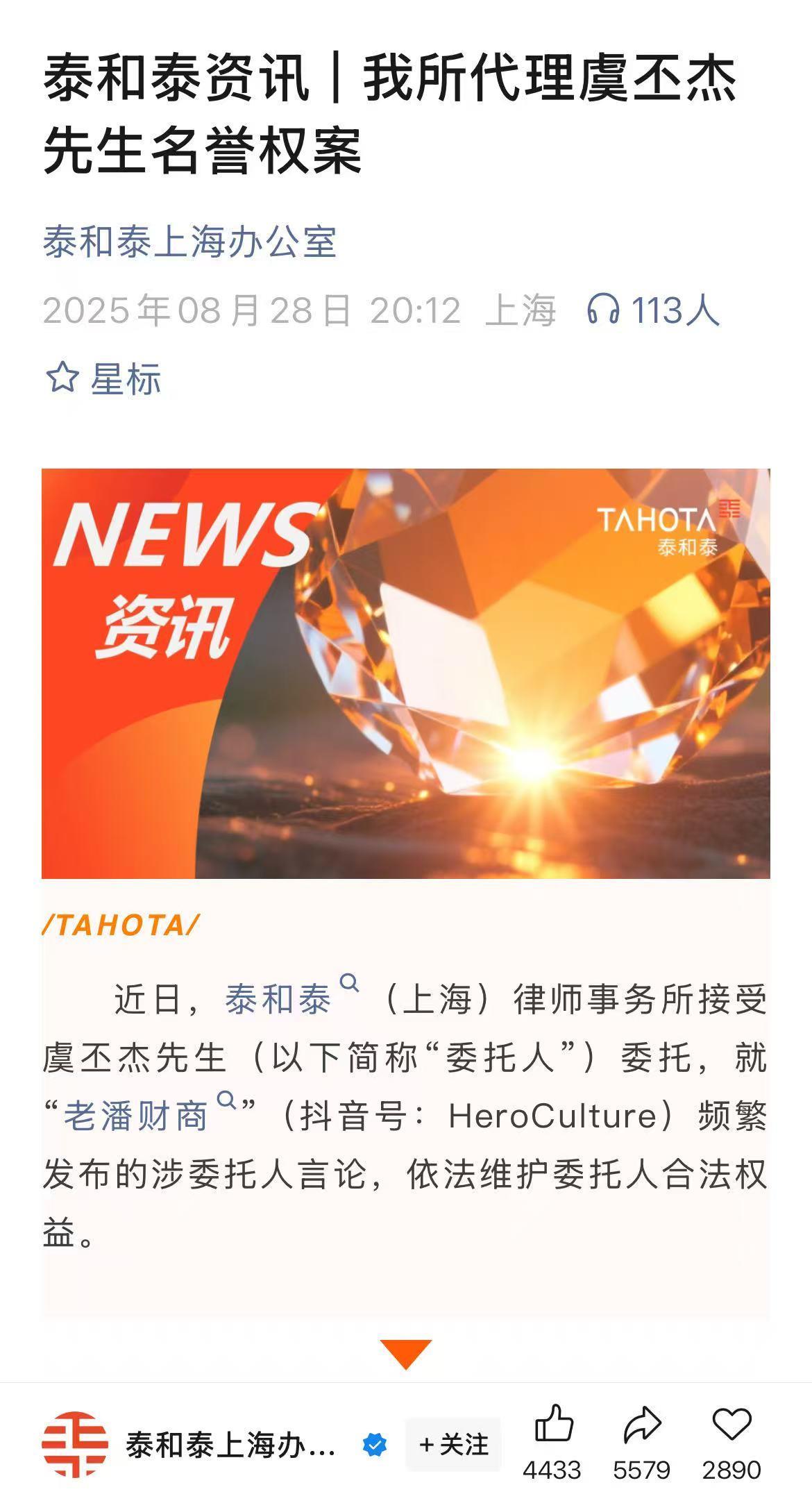The height and width of the screenshot is (1510, 812).
Task: Follow the account with +关注 button
Action: [x=453, y=1445]
